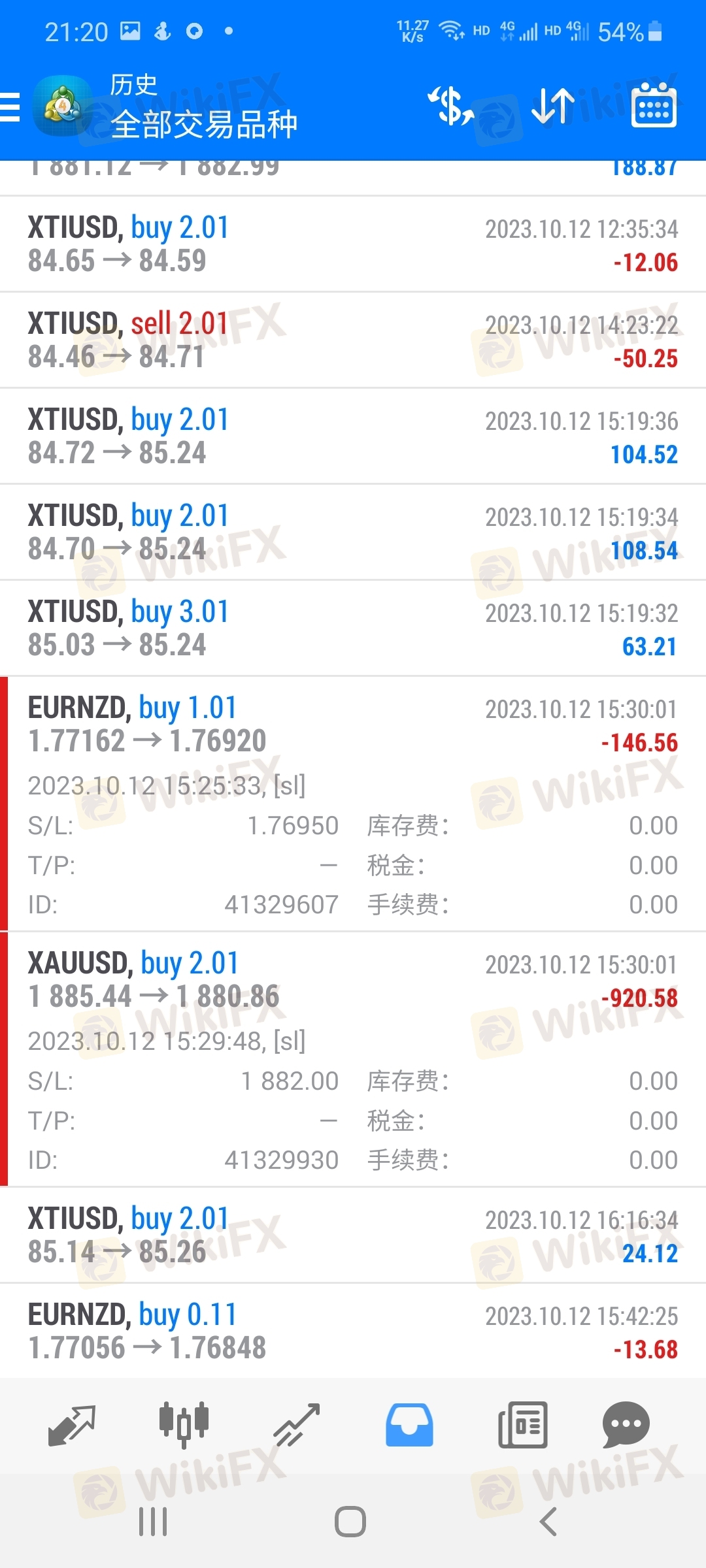706x1568 pixels.
Task: Open the symbol filter dollar icon
Action: (451, 106)
